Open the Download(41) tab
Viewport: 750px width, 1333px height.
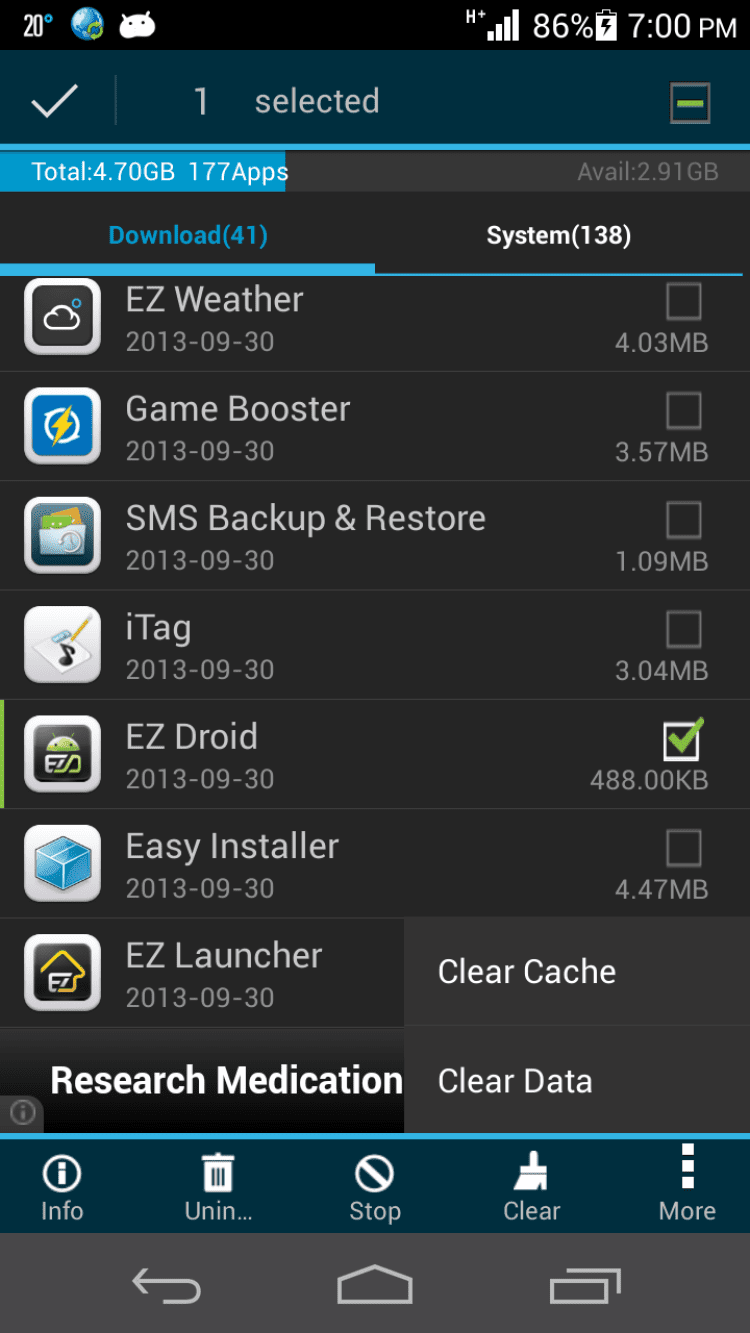(x=188, y=236)
